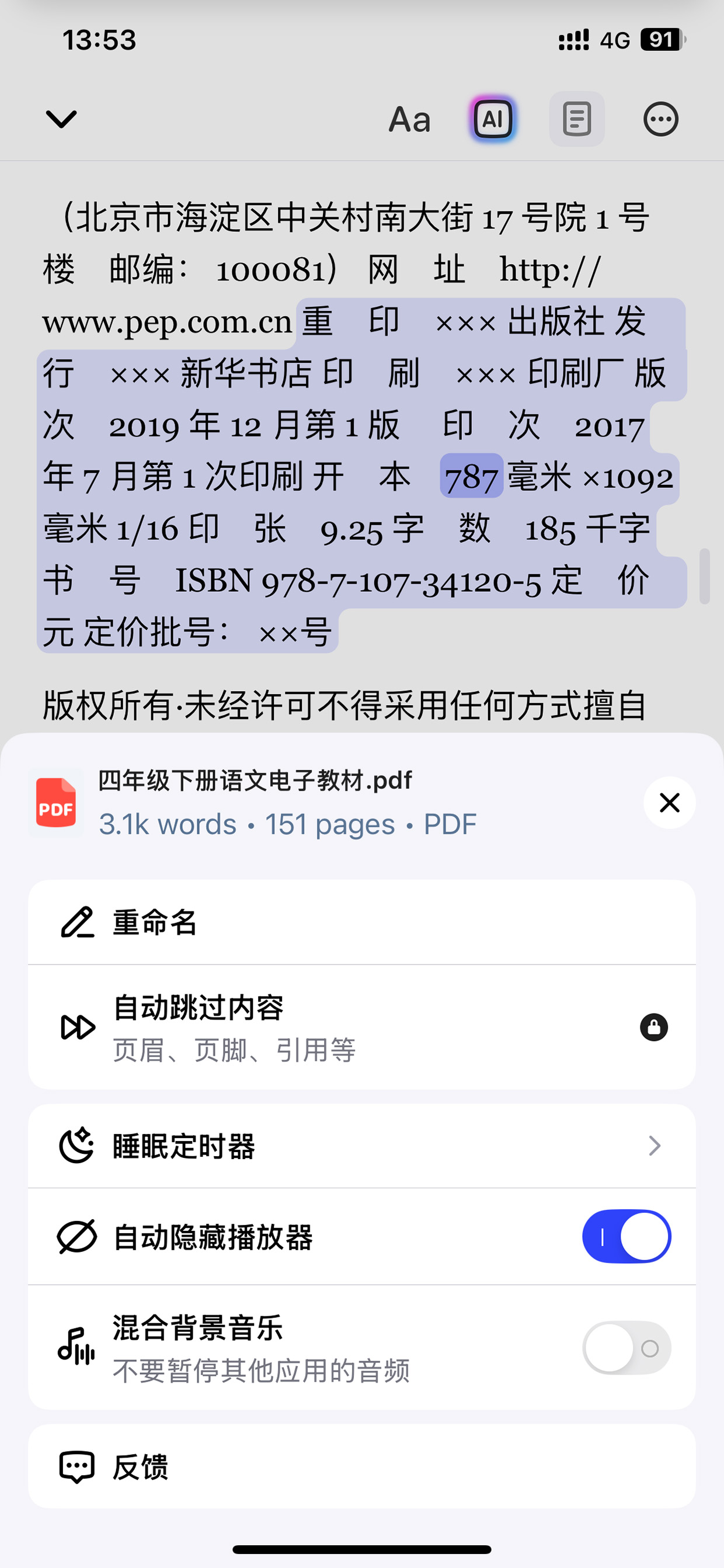The image size is (724, 1568).
Task: Open the 反馈 feedback row
Action: [x=362, y=1466]
